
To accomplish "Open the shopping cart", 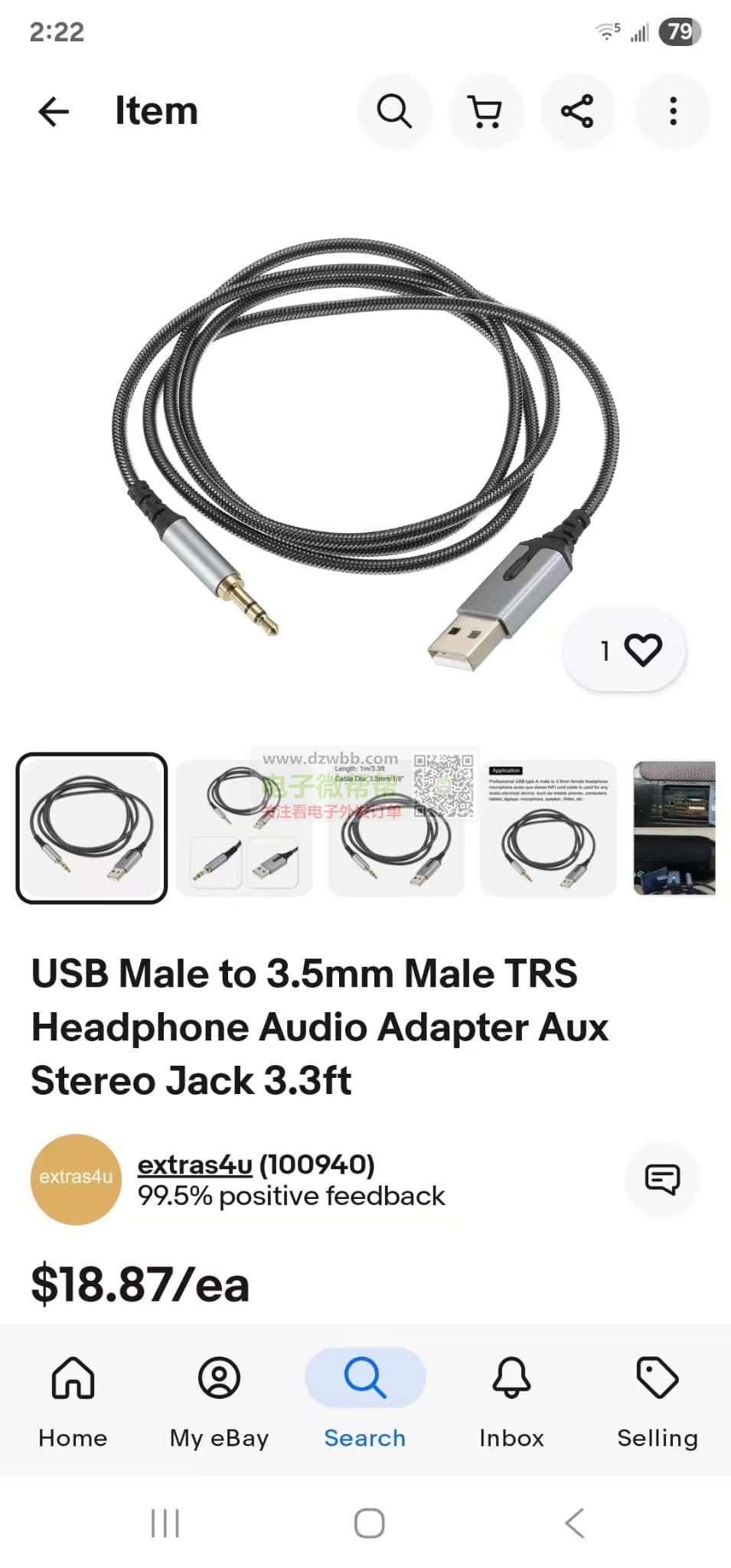I will coord(486,112).
